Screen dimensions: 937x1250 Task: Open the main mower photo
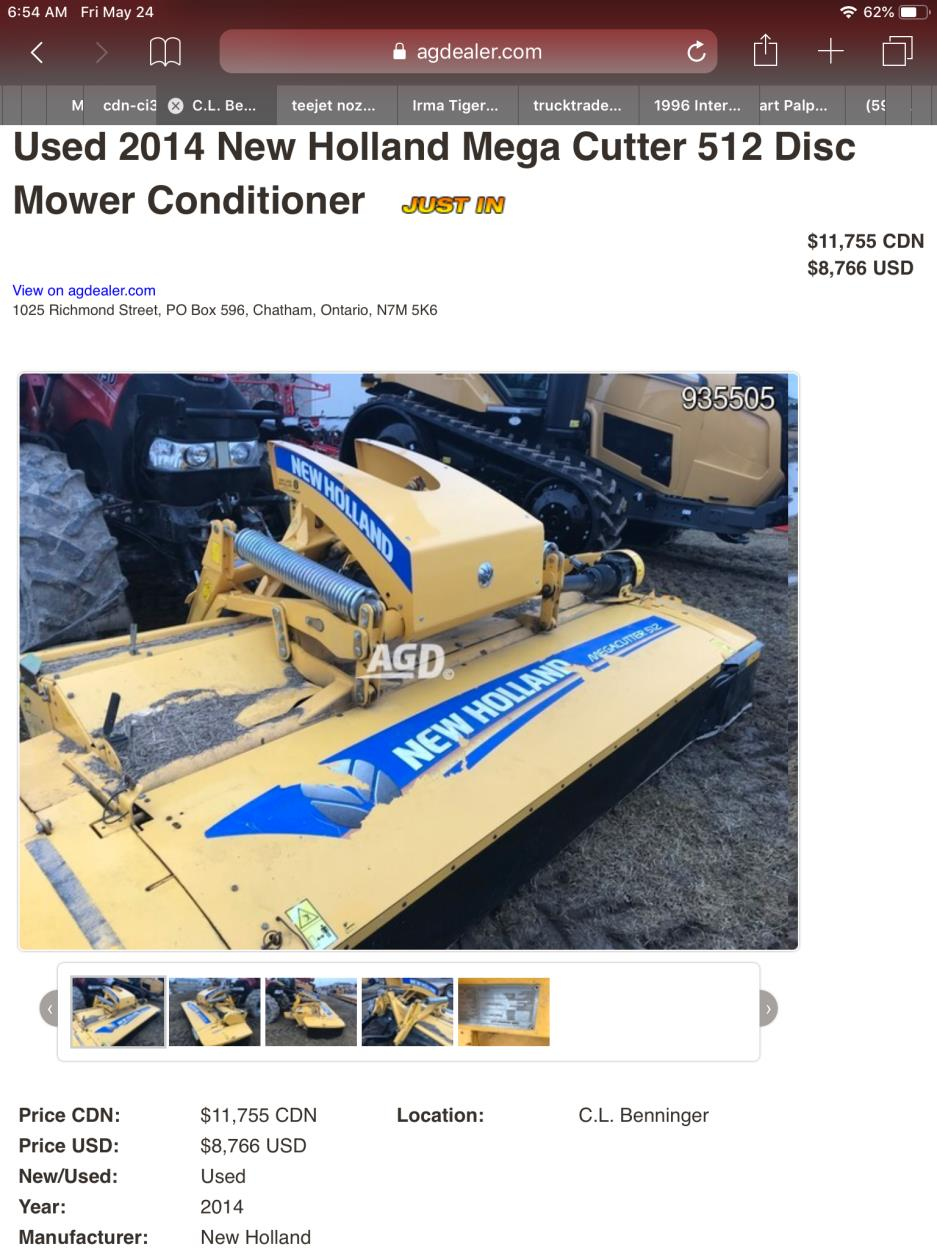pyautogui.click(x=408, y=660)
